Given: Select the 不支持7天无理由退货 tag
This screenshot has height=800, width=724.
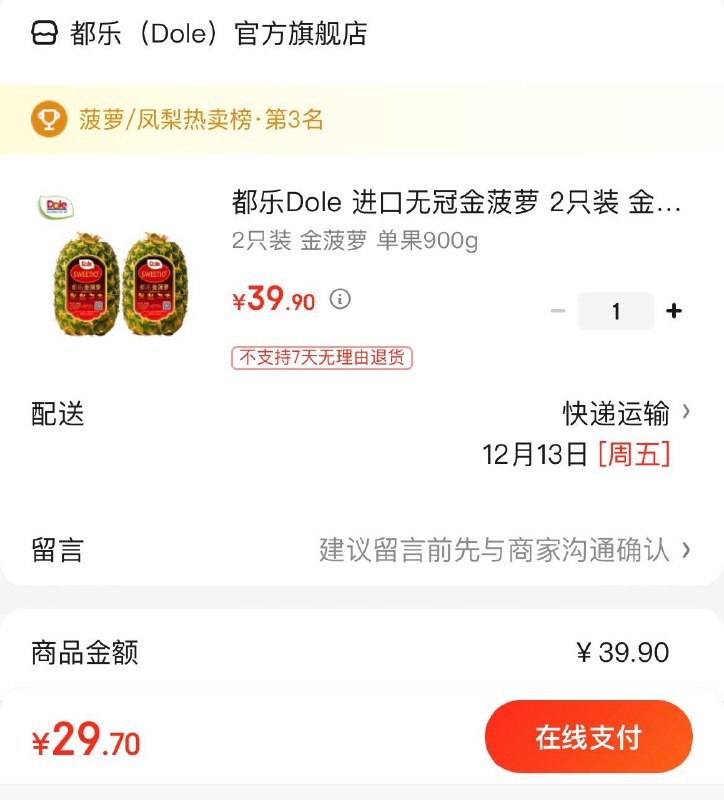Looking at the screenshot, I should coord(320,357).
